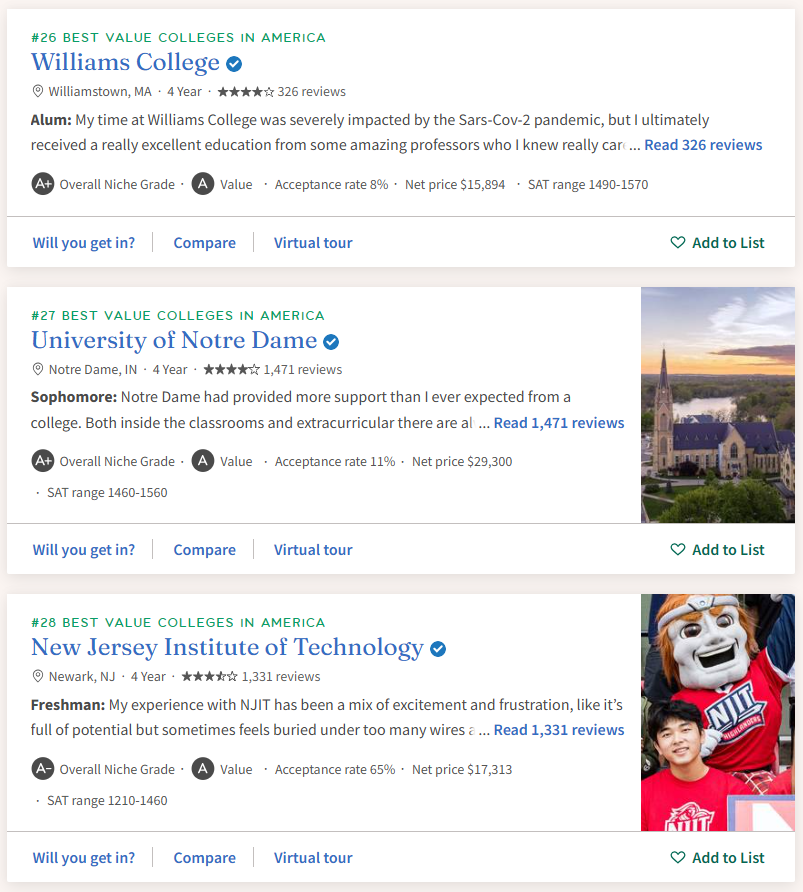This screenshot has width=803, height=892.
Task: Start the Notre Dame virtual tour
Action: [313, 550]
